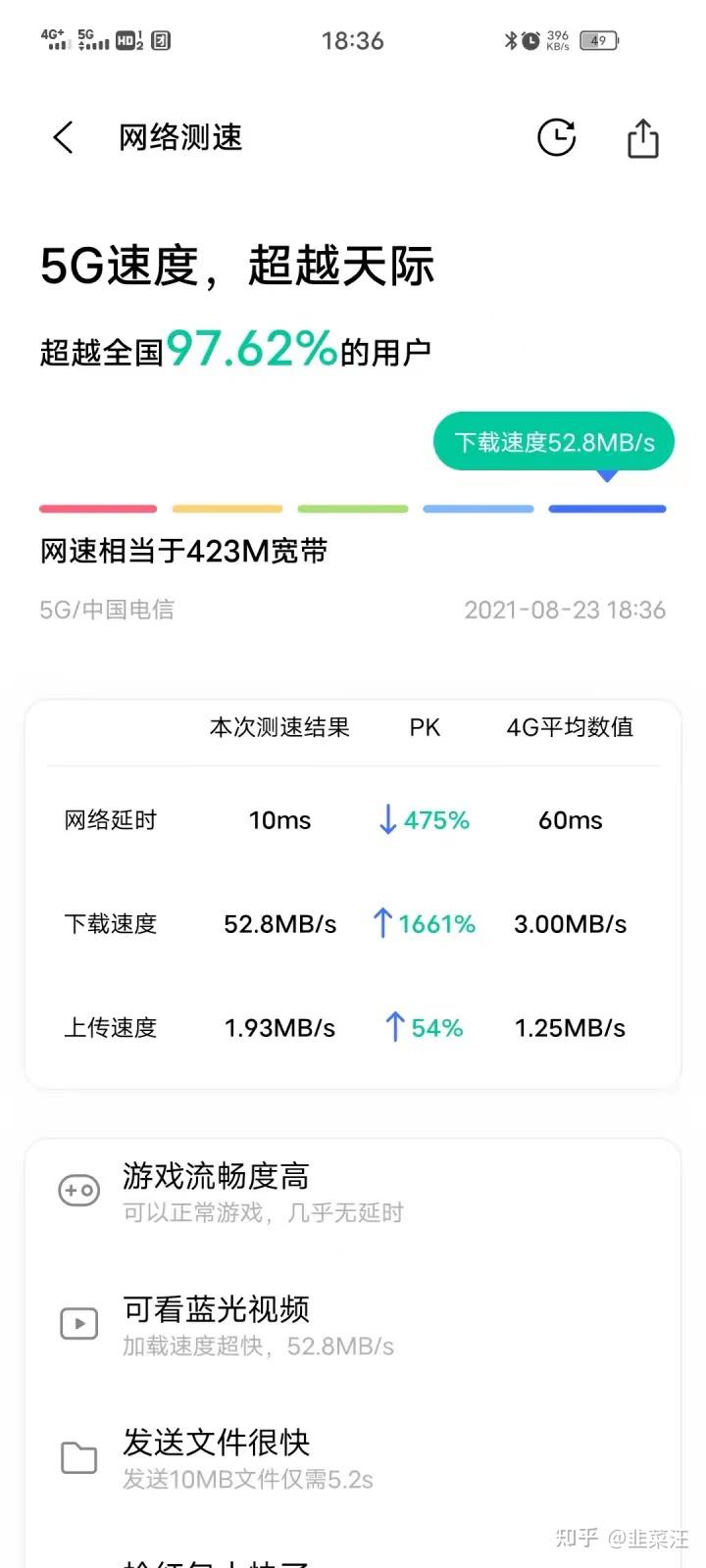
Task: Share the speed test result
Action: click(642, 138)
